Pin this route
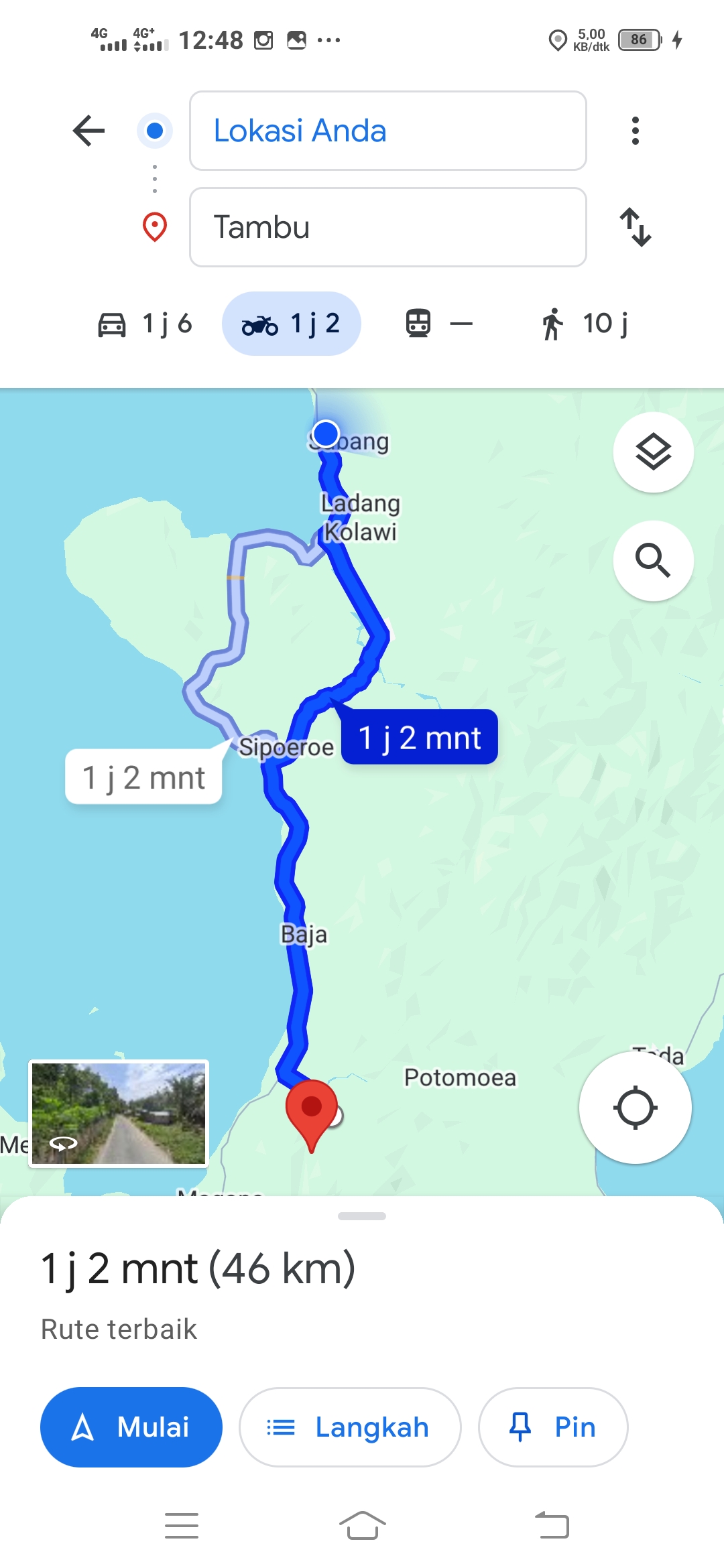The image size is (724, 1568). pyautogui.click(x=553, y=1427)
